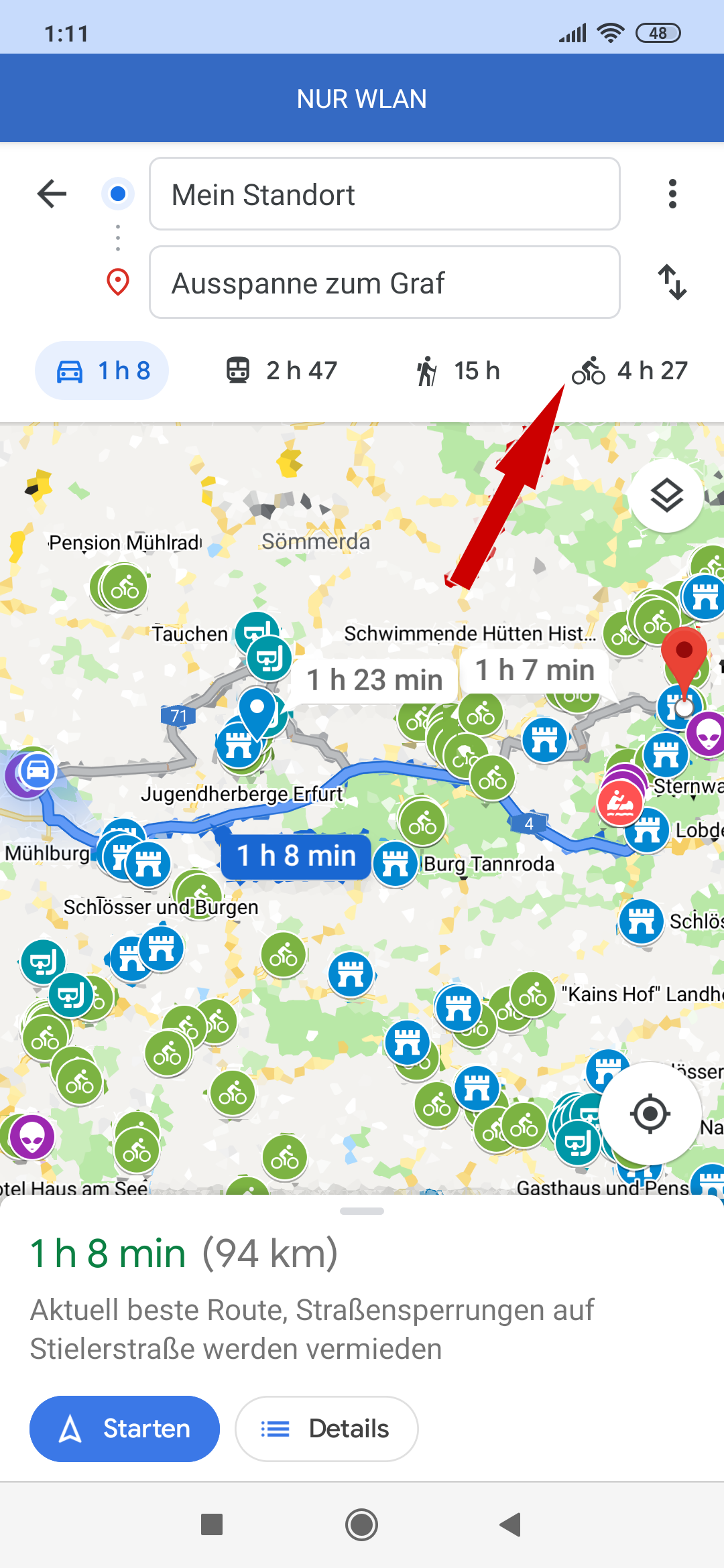The image size is (724, 1568).
Task: Switch to walking mode 15 h
Action: [x=459, y=371]
